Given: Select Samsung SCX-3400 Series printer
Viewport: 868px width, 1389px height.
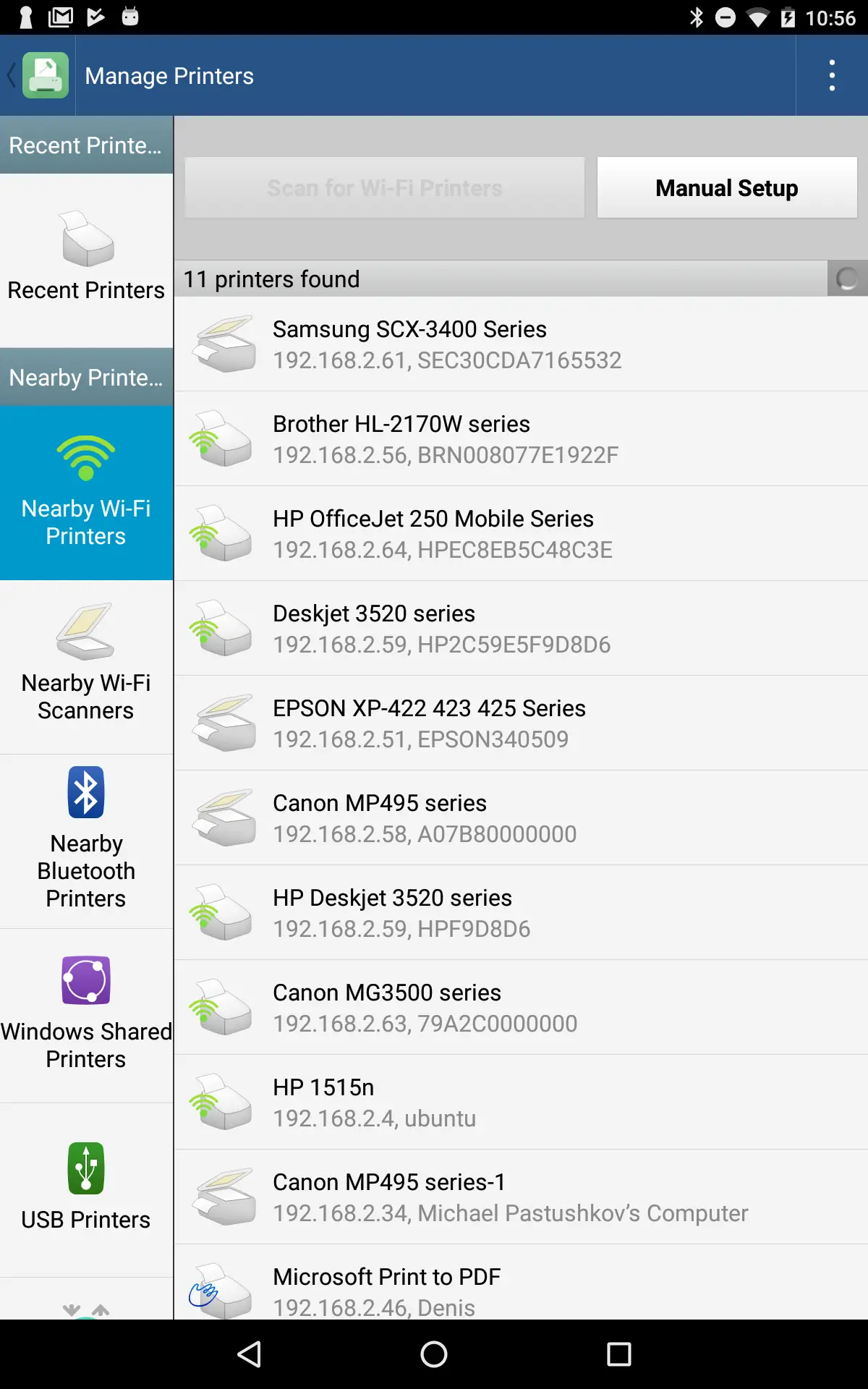Looking at the screenshot, I should coord(521,344).
